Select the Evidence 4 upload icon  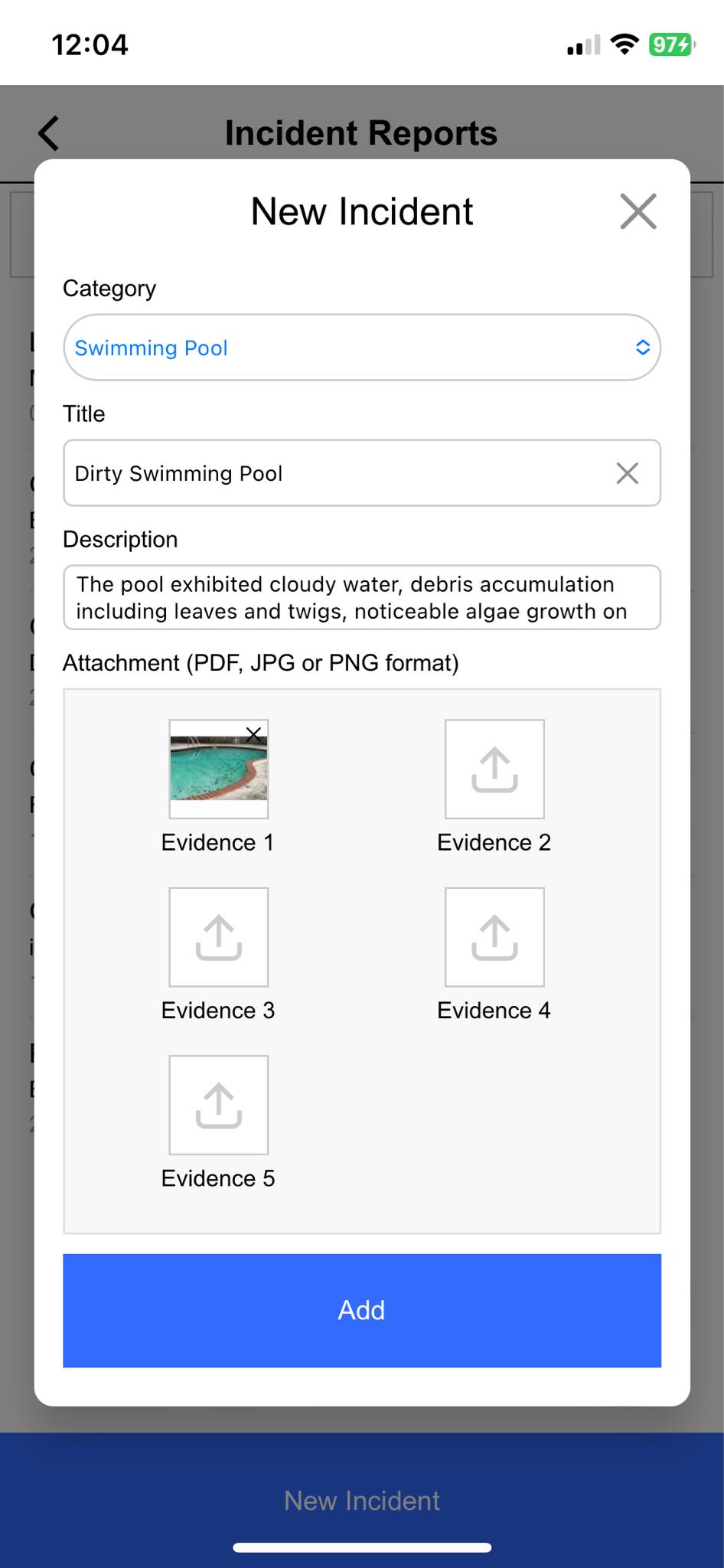(494, 936)
